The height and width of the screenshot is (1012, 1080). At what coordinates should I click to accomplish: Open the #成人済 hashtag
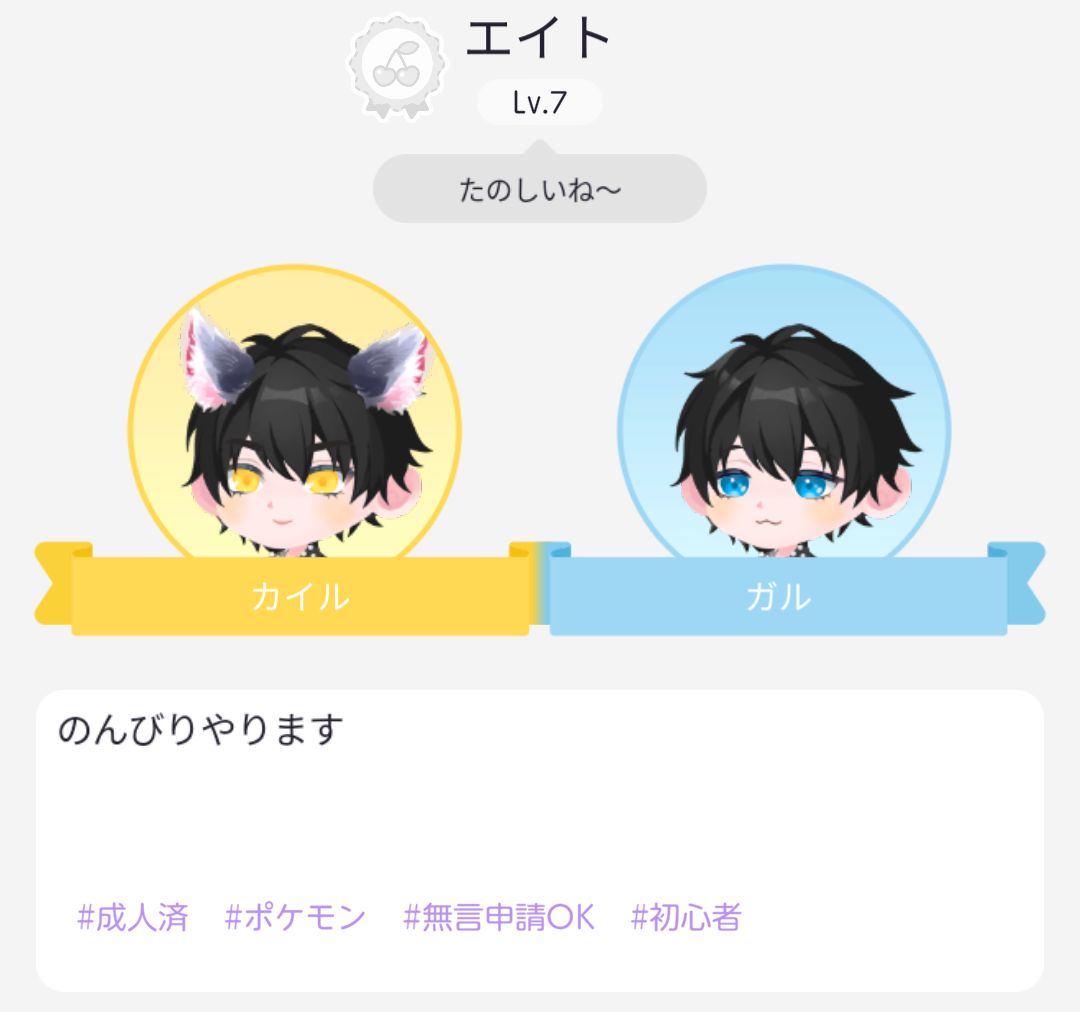[x=133, y=916]
